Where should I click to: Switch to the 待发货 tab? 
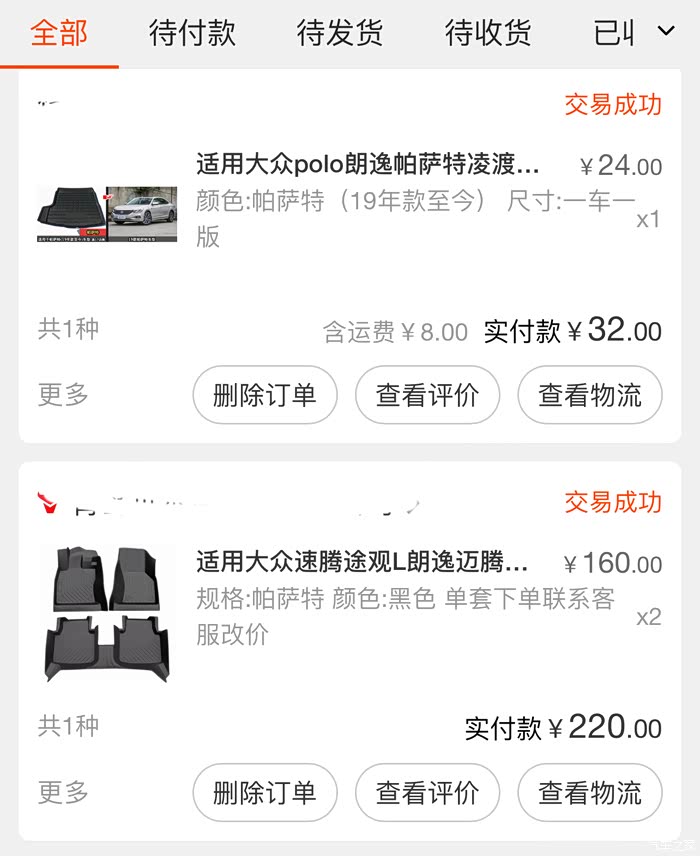point(340,33)
